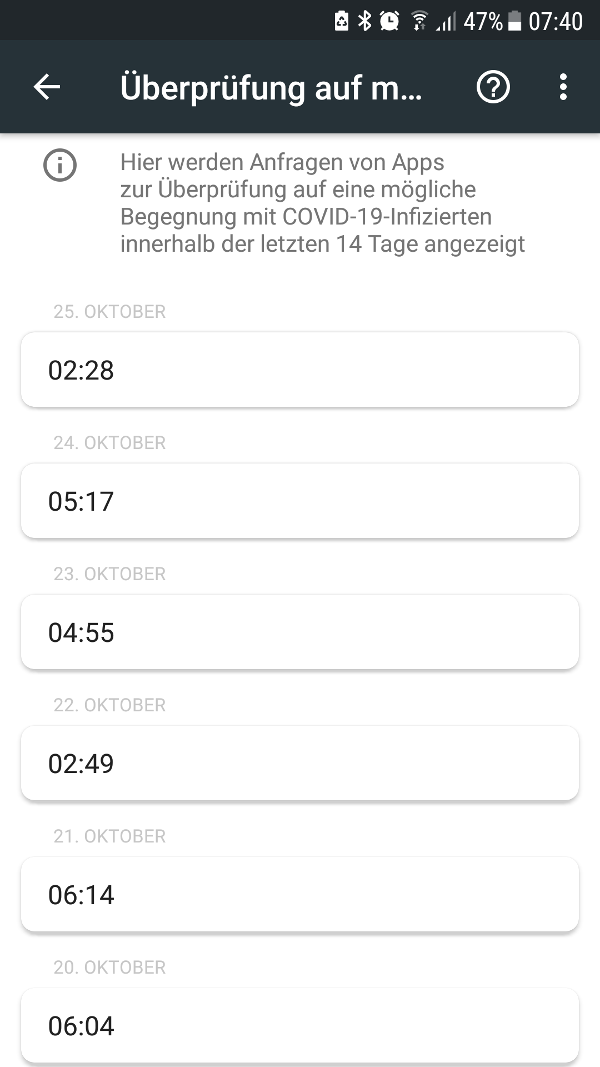The image size is (600, 1067).
Task: Open the help question mark icon
Action: (x=492, y=87)
